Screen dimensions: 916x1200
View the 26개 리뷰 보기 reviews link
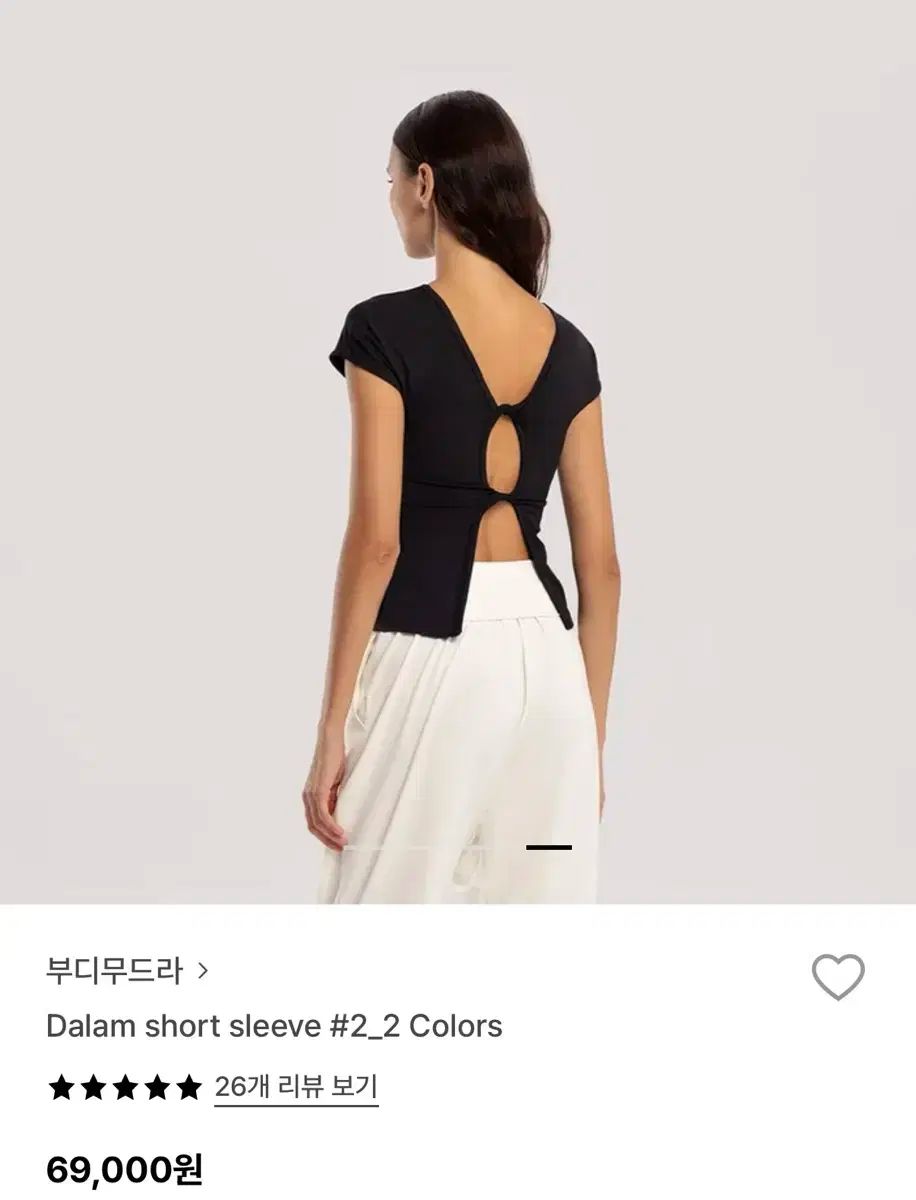(296, 1087)
